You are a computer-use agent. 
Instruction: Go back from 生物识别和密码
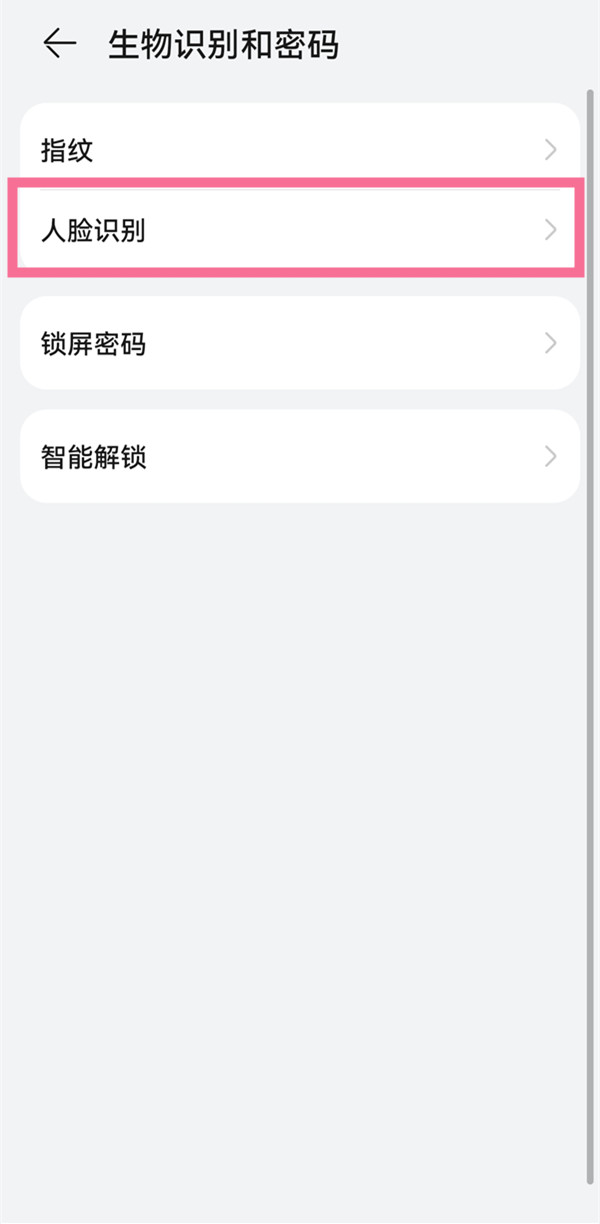pos(60,44)
